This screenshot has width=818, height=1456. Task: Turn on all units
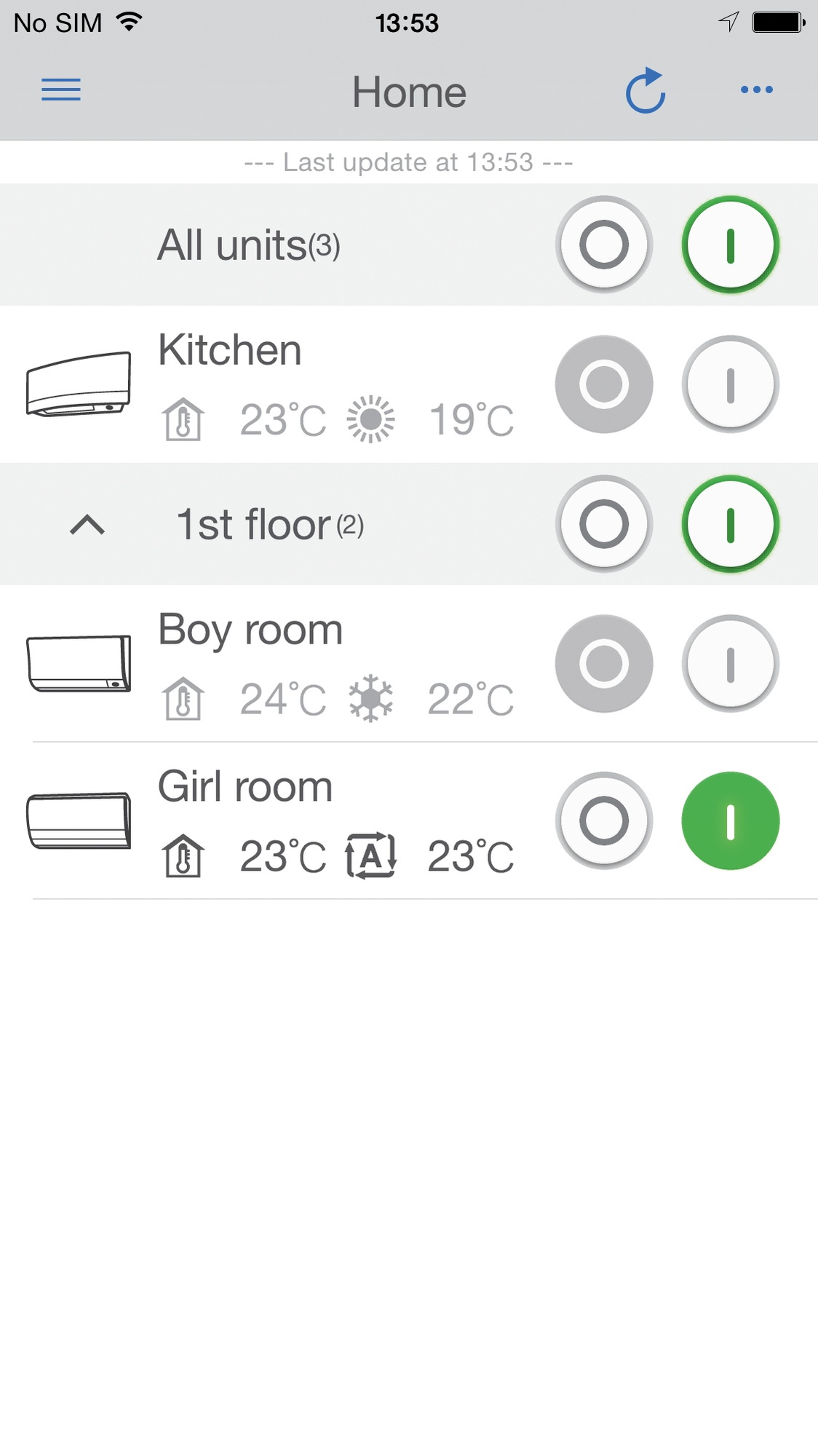(x=731, y=245)
